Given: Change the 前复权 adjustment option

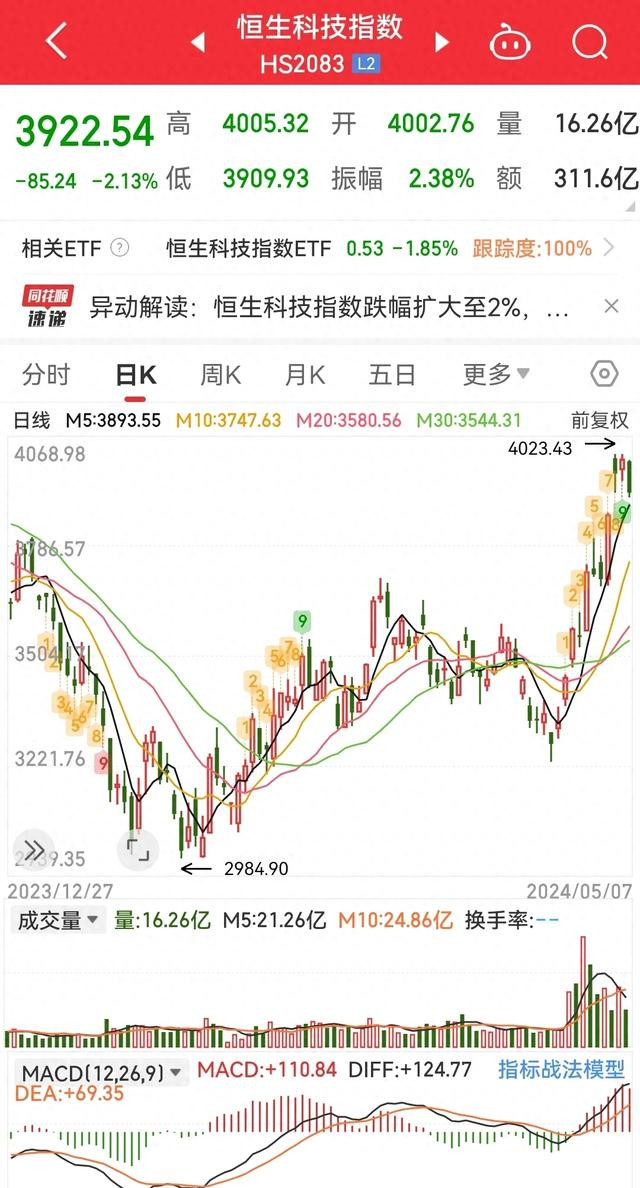Looking at the screenshot, I should (600, 420).
